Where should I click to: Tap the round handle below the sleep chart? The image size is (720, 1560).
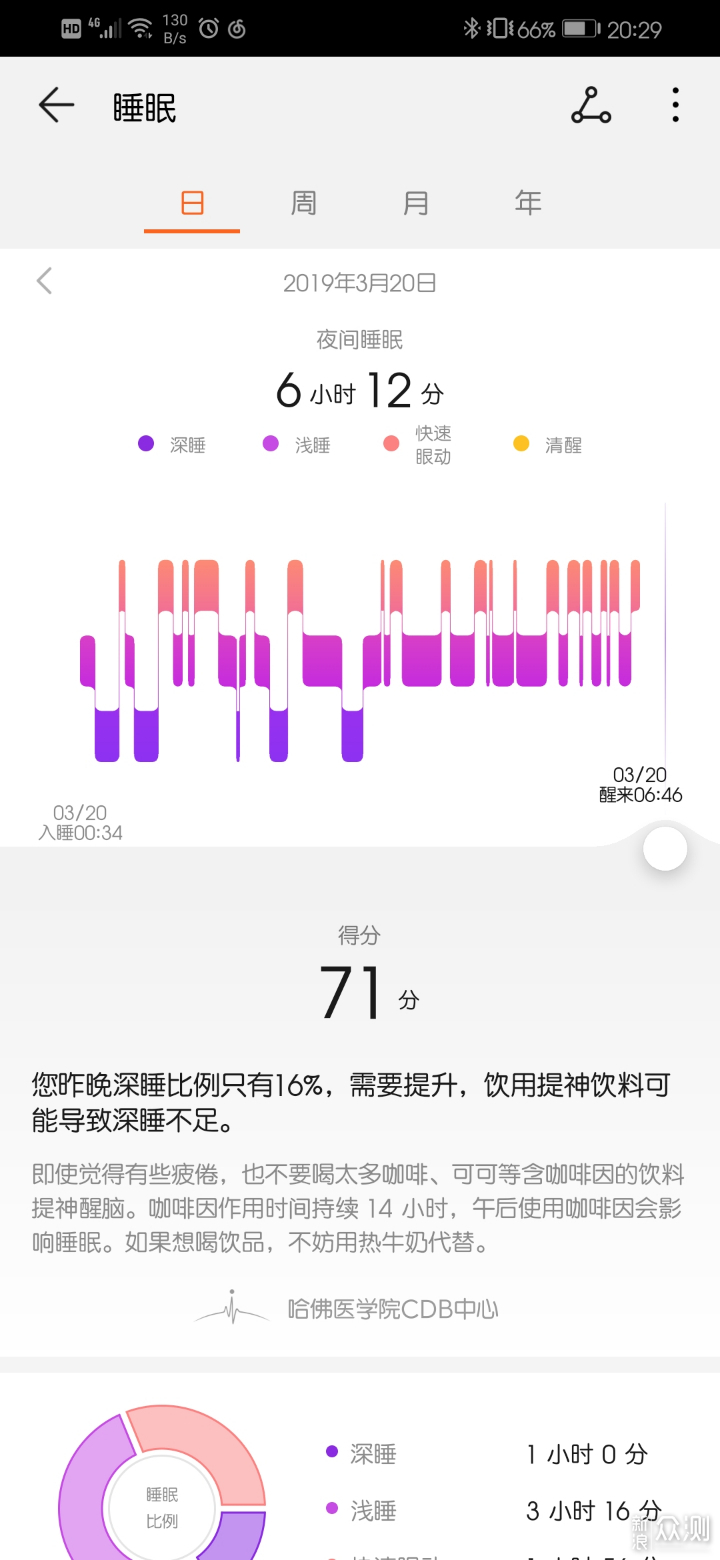pyautogui.click(x=665, y=849)
